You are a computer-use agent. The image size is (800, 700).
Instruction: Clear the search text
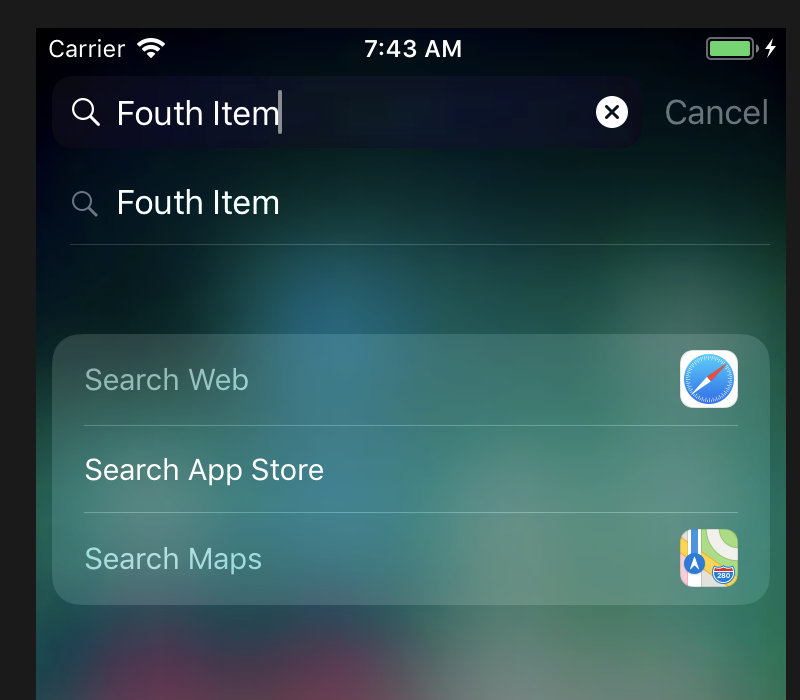[612, 112]
